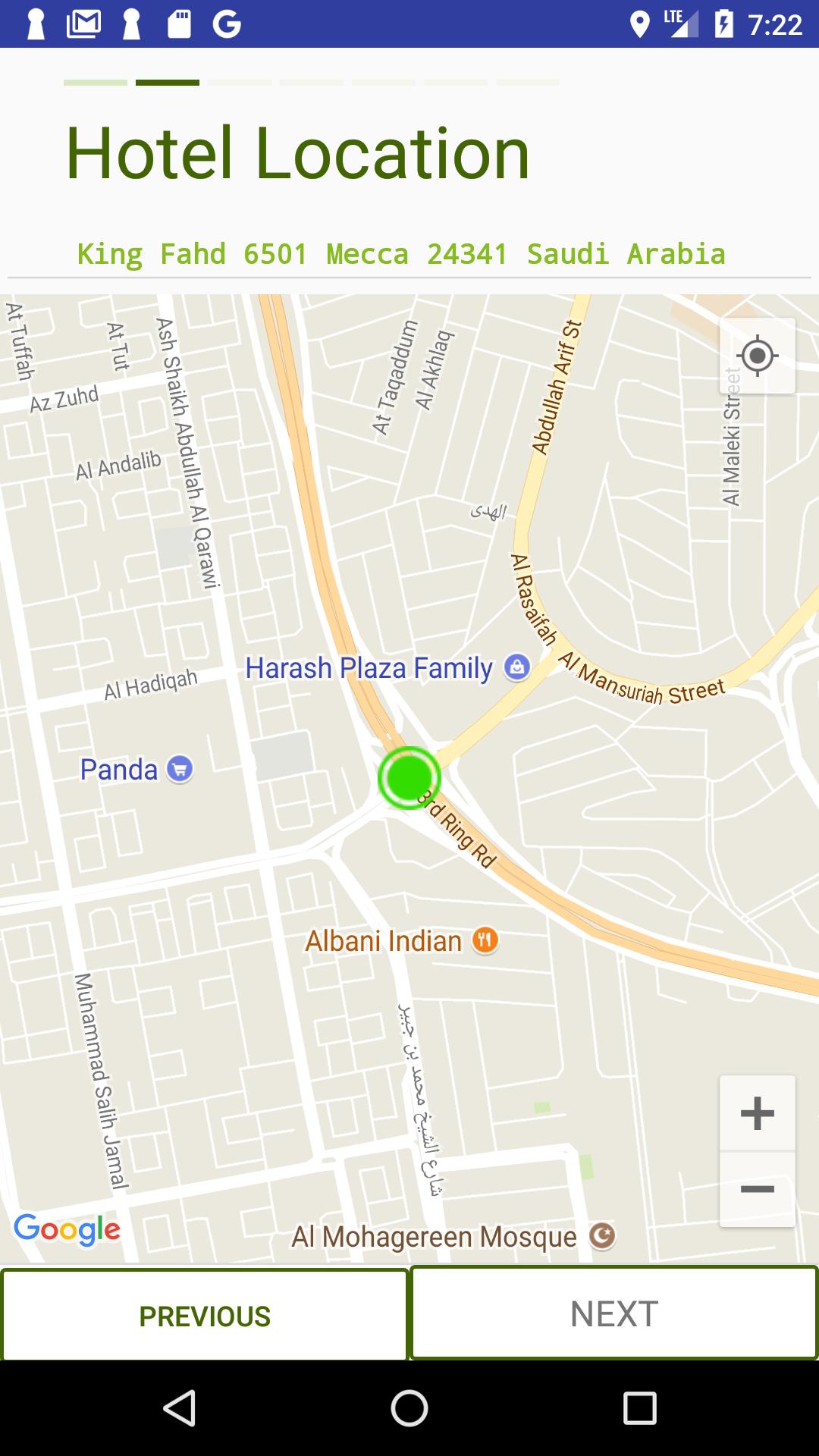Go to the home screen
819x1456 pixels.
(409, 1408)
